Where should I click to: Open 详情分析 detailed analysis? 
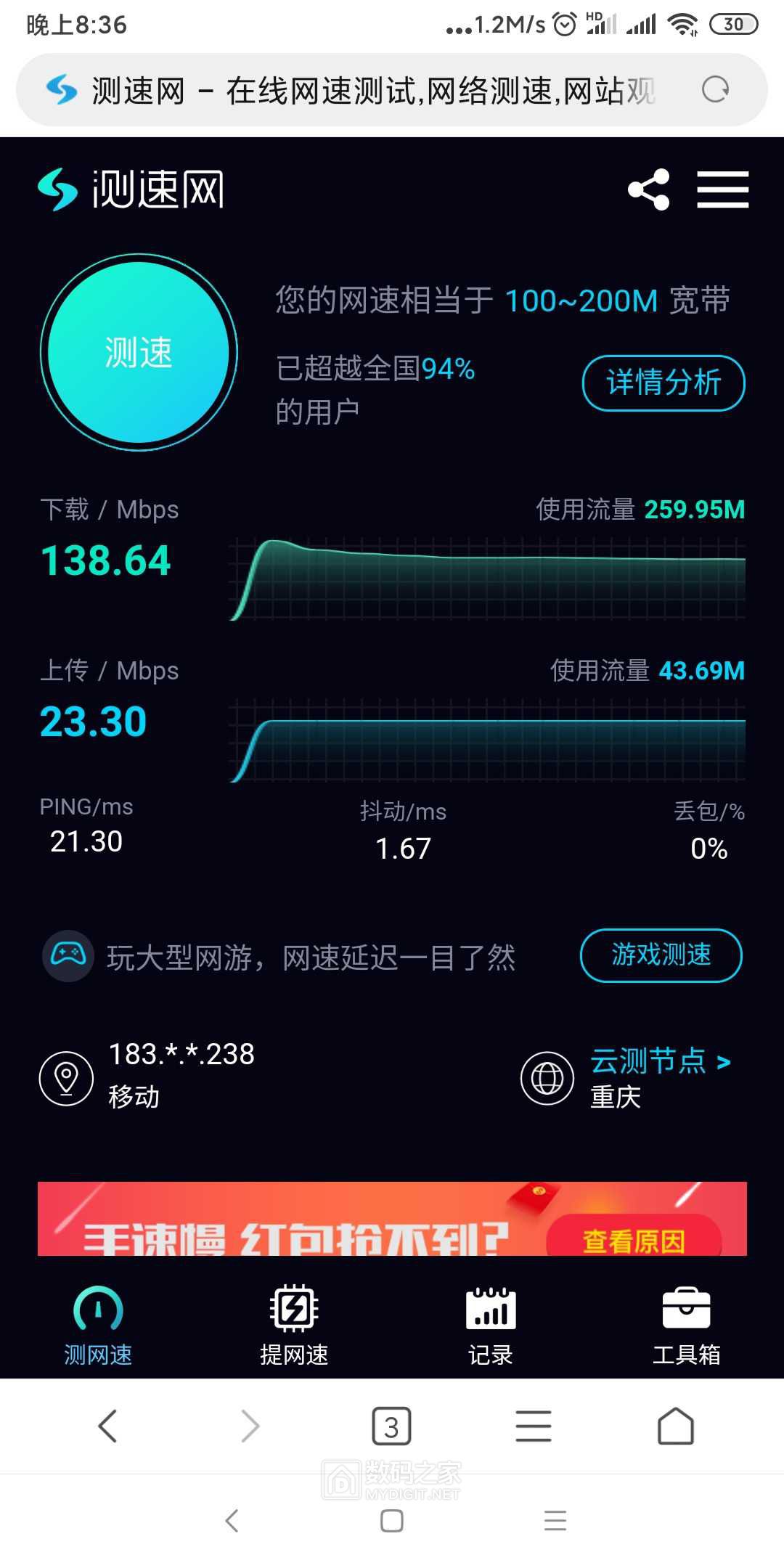click(663, 383)
